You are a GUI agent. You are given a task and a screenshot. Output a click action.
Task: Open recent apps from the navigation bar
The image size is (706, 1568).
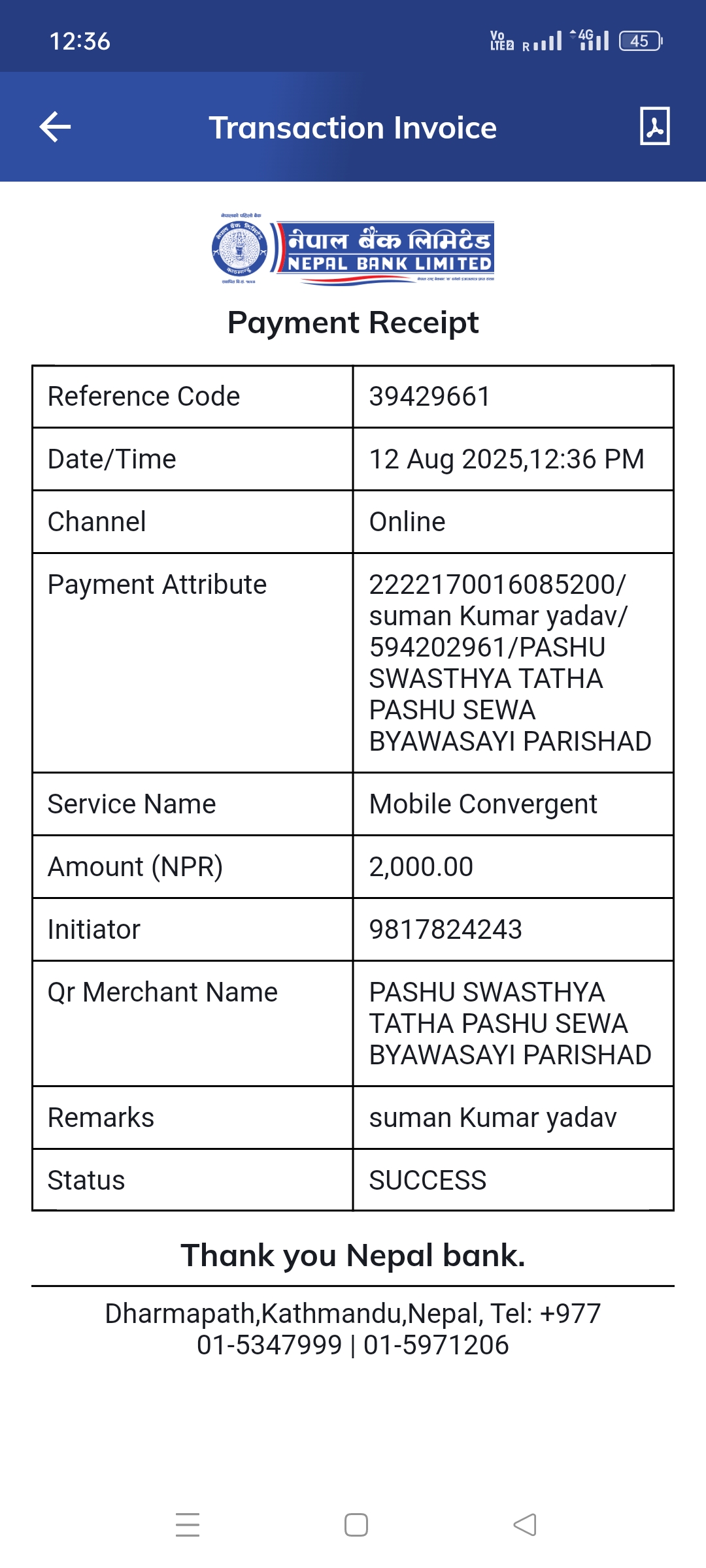pos(188,1525)
